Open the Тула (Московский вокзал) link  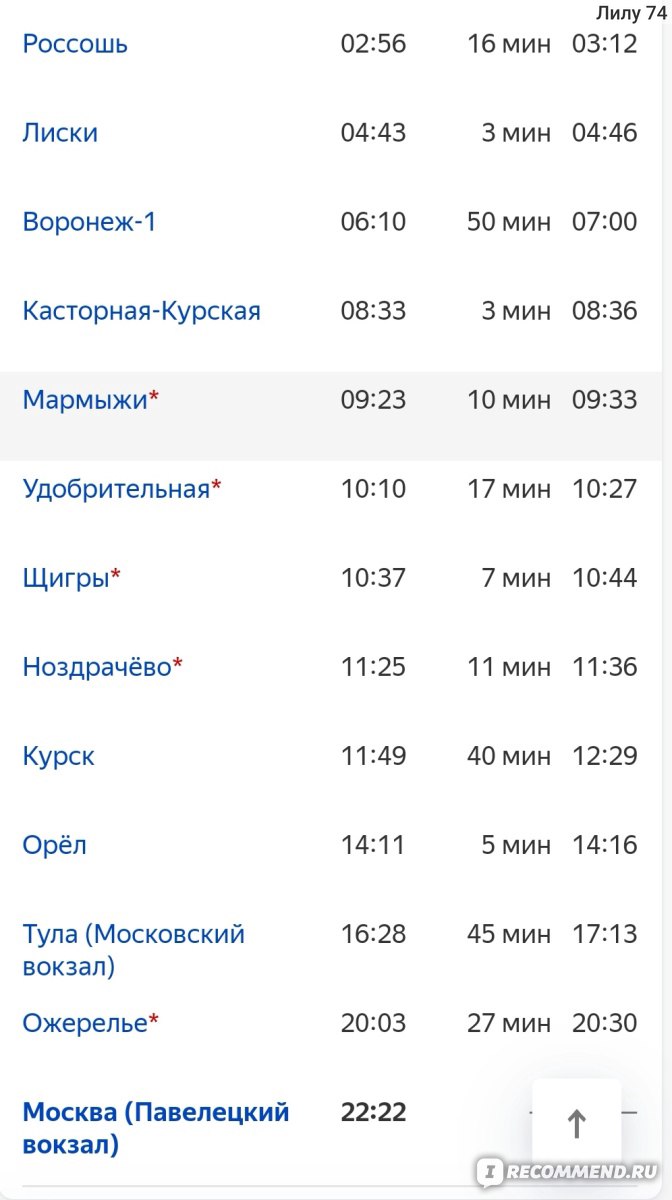tap(133, 951)
